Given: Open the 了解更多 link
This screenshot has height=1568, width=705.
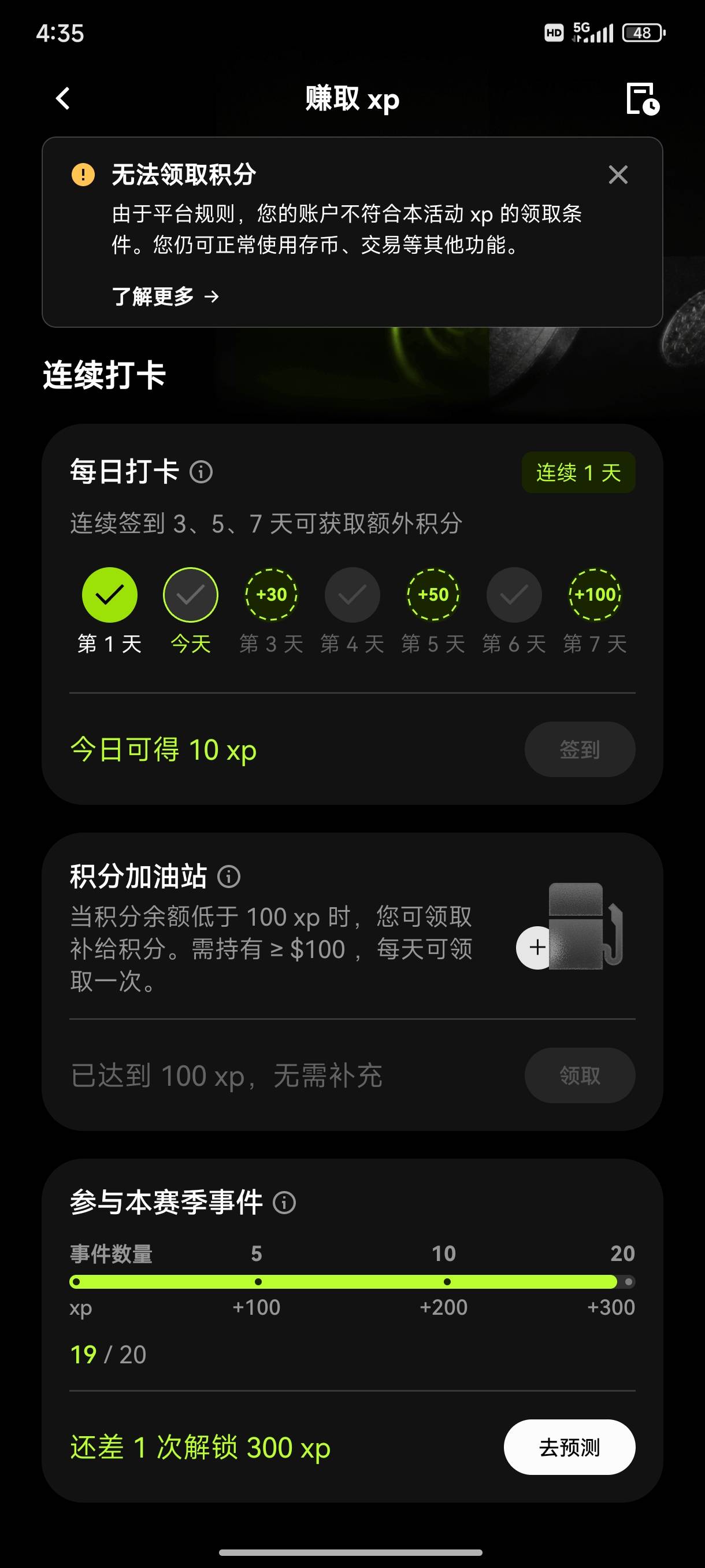Looking at the screenshot, I should coord(165,297).
